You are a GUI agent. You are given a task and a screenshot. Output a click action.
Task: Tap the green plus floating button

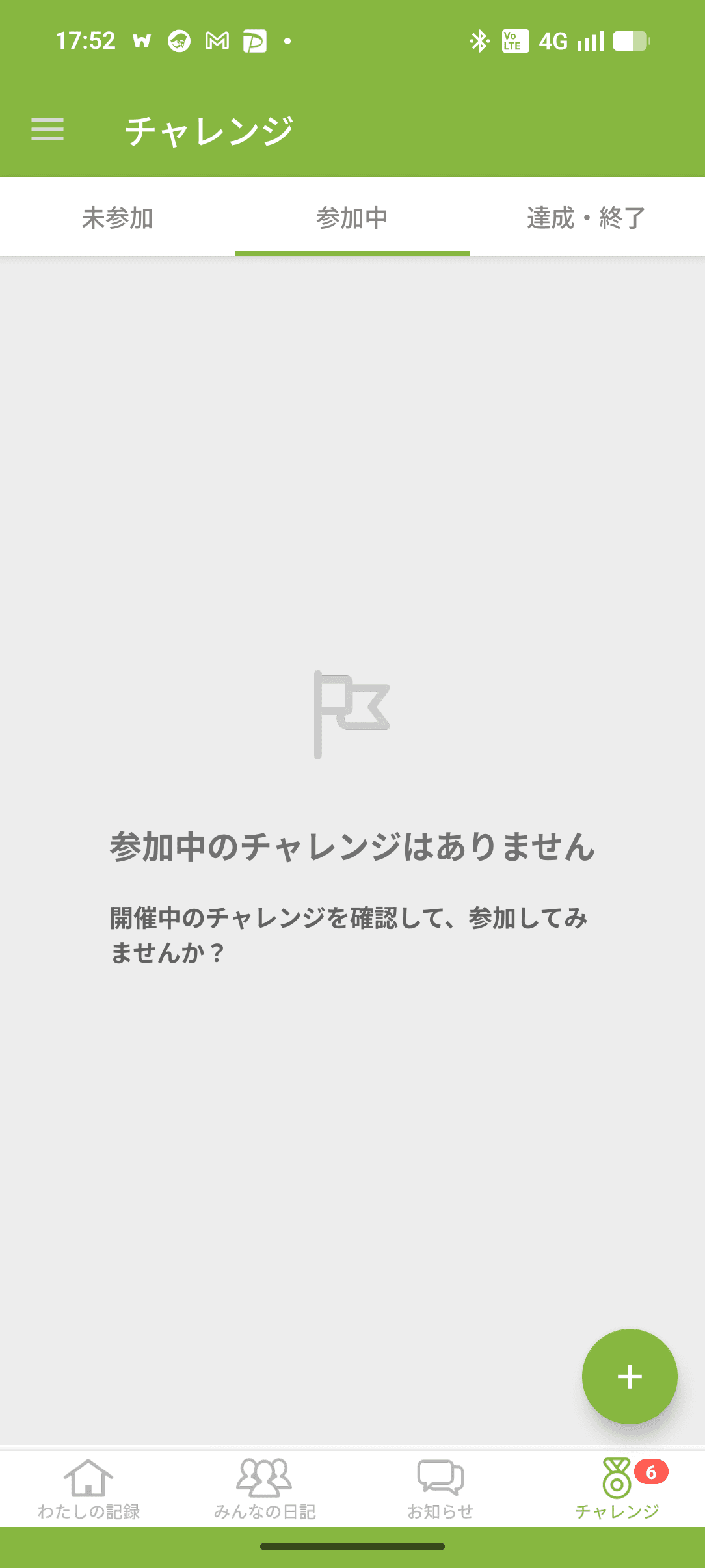point(629,1376)
